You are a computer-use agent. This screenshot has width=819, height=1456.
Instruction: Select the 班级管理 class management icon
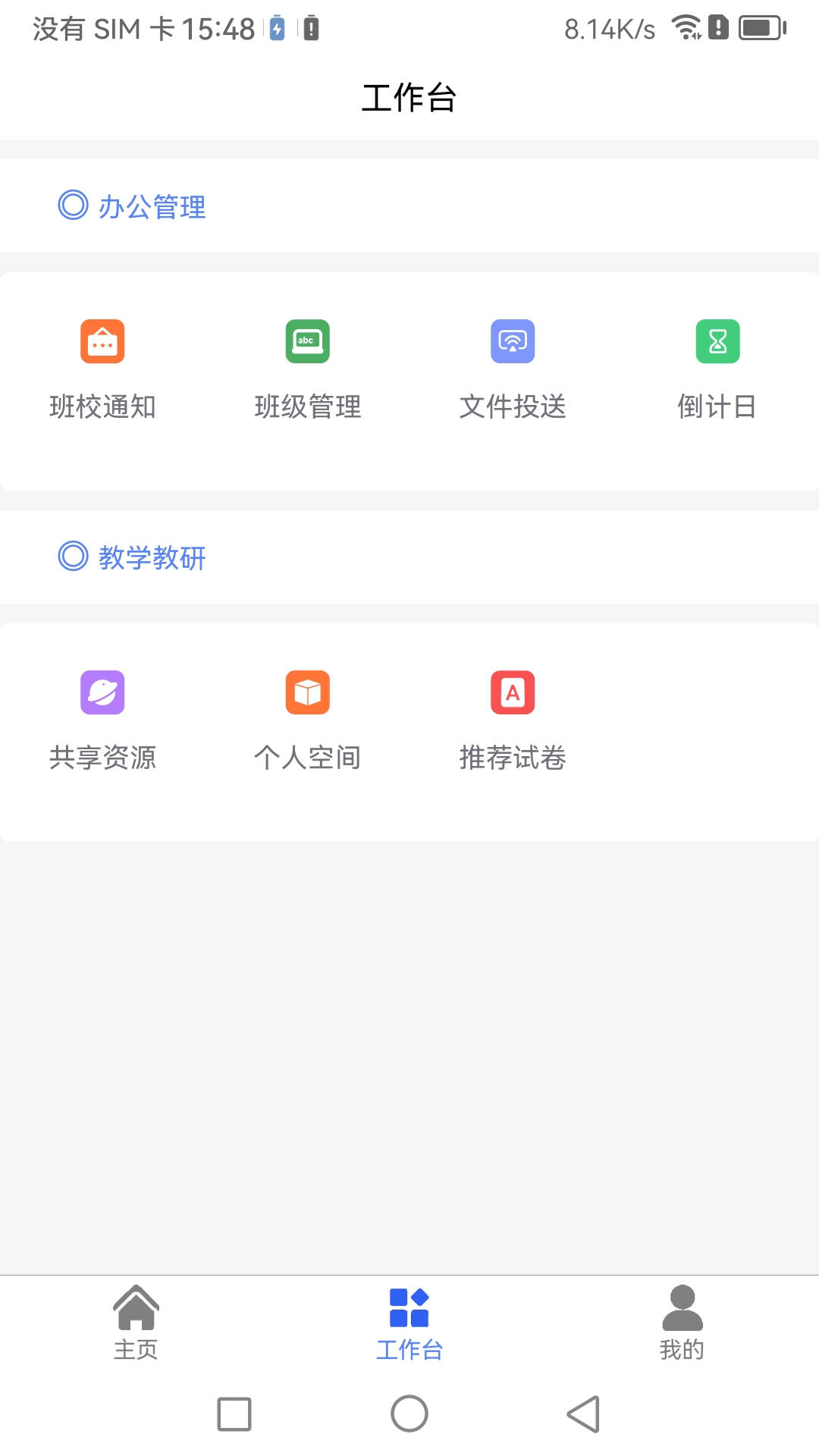(307, 341)
